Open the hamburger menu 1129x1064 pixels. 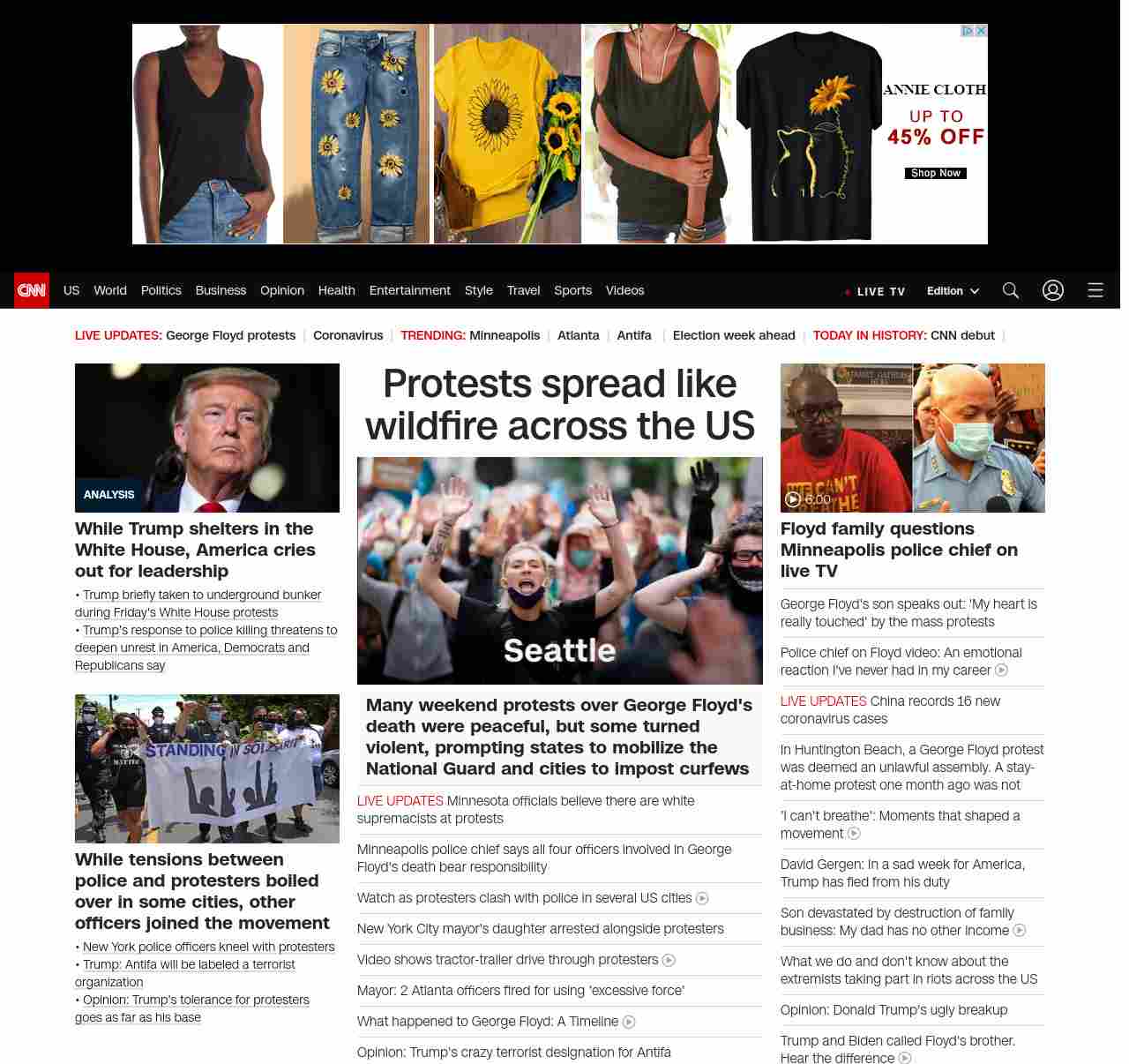[x=1095, y=290]
